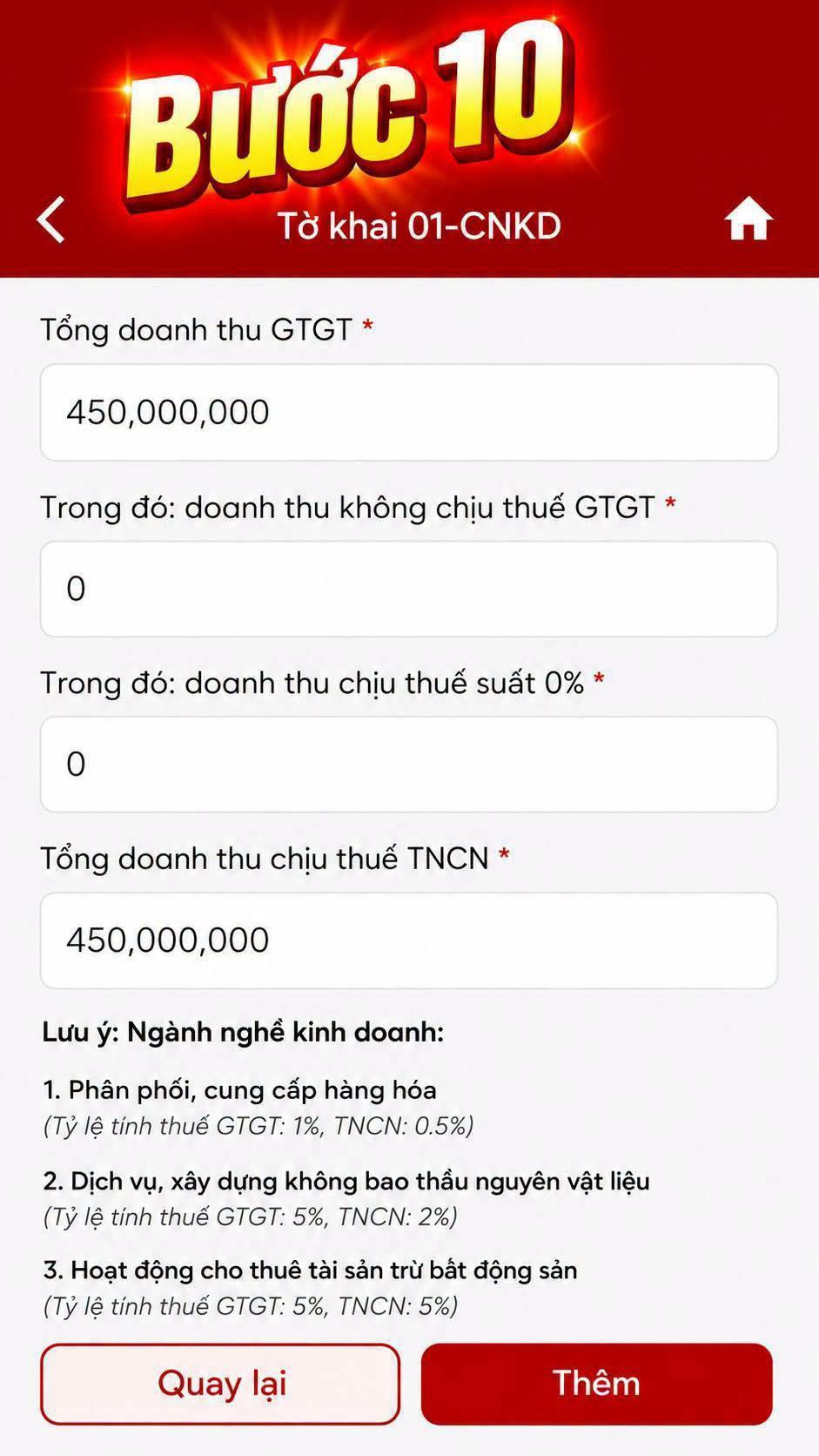
Task: Open the home icon in the header
Action: point(749,219)
